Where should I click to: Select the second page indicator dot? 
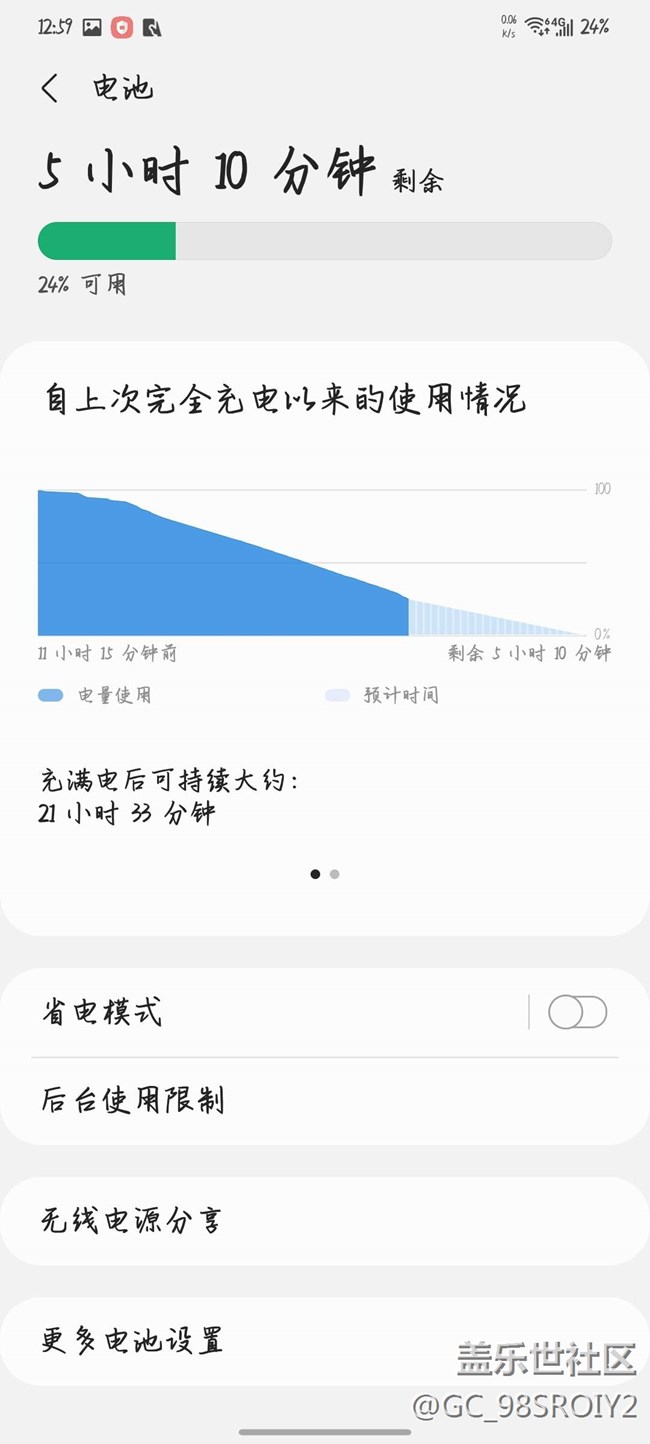tap(335, 874)
